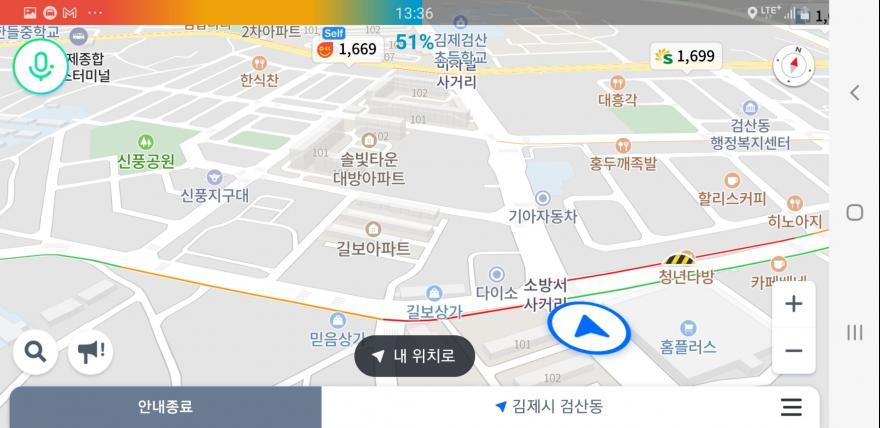Select the 1,699 gas station price marker
This screenshot has width=880, height=428.
coord(685,56)
